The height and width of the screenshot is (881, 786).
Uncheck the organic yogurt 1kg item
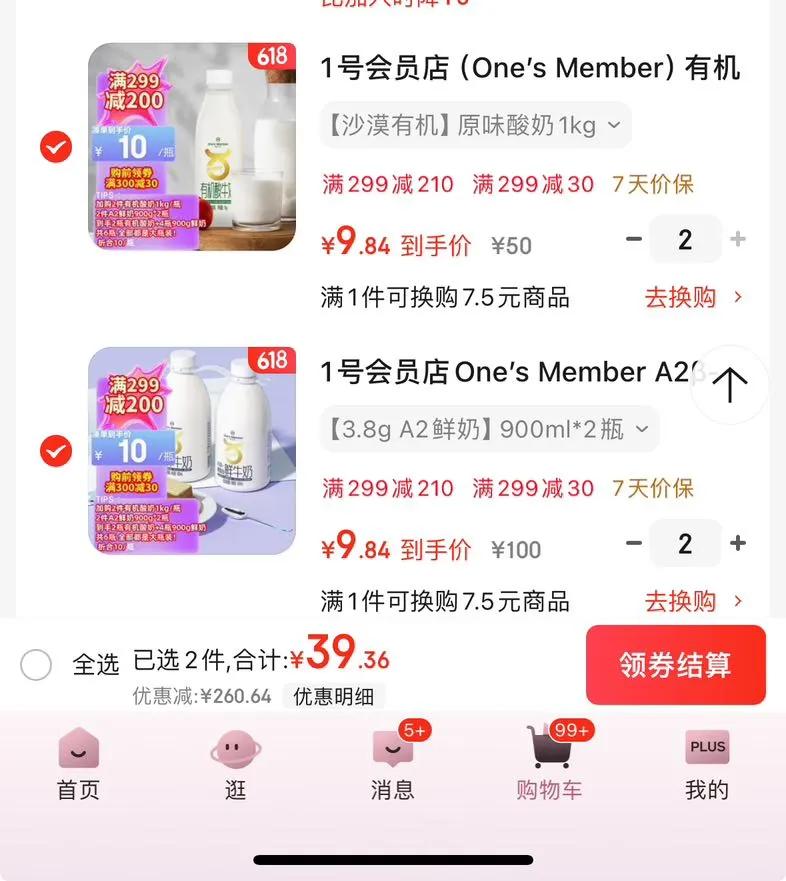56,147
